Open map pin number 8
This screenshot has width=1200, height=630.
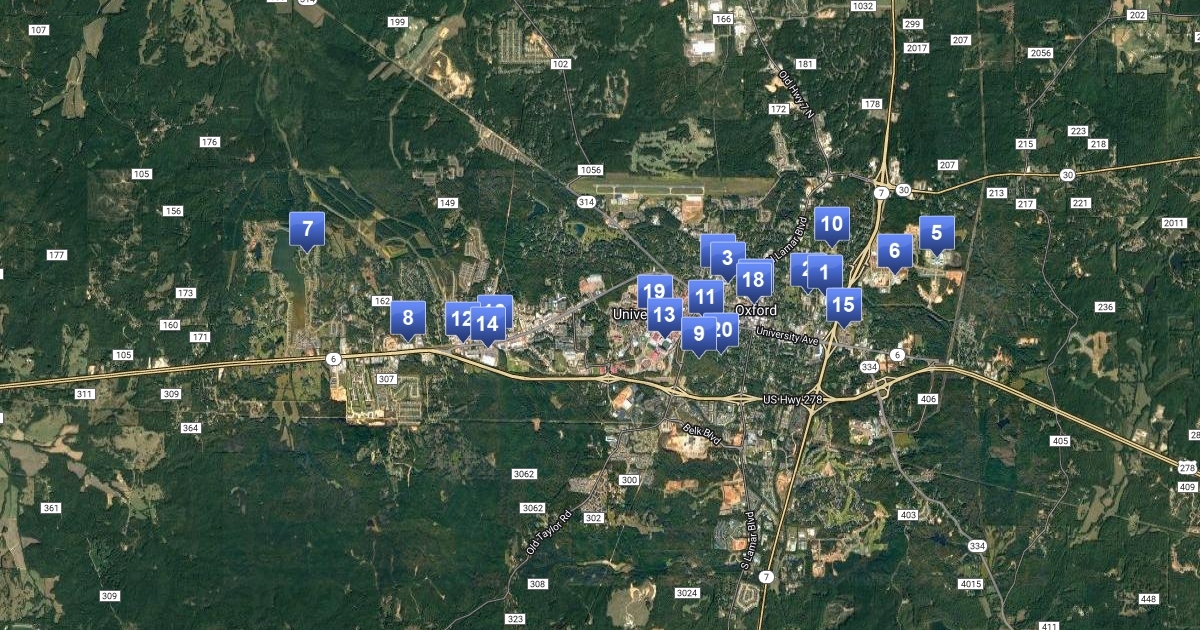click(408, 319)
